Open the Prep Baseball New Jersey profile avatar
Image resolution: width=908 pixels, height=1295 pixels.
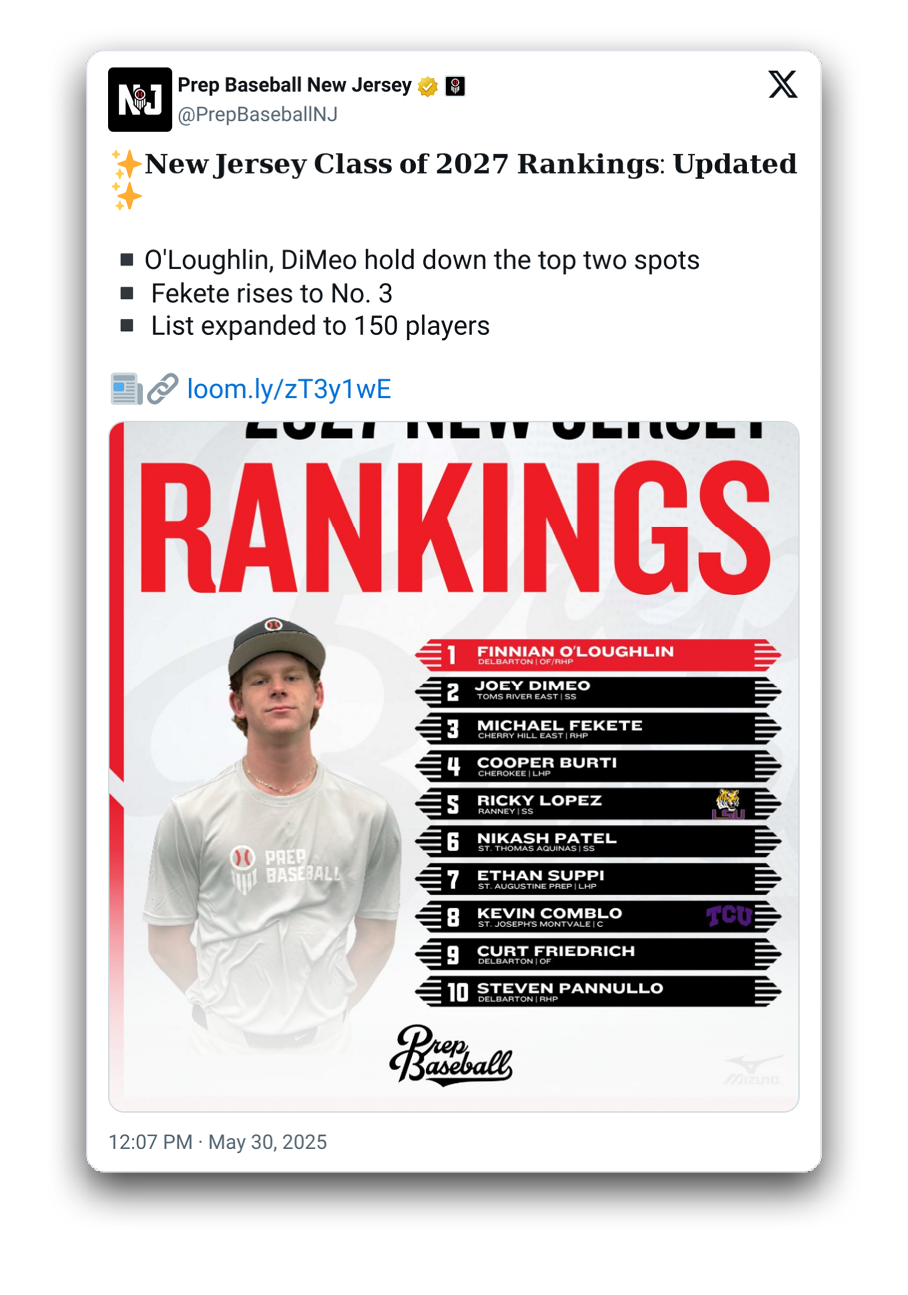139,99
